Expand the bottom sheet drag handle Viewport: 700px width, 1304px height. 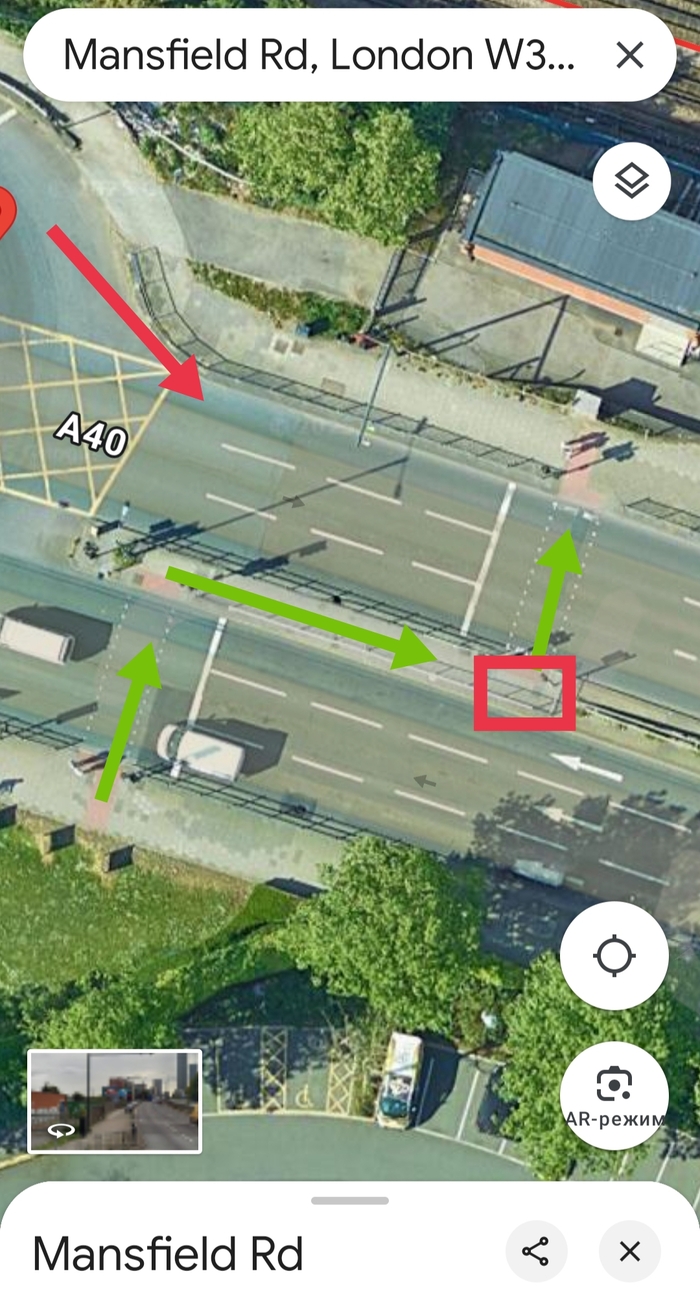click(x=350, y=1200)
